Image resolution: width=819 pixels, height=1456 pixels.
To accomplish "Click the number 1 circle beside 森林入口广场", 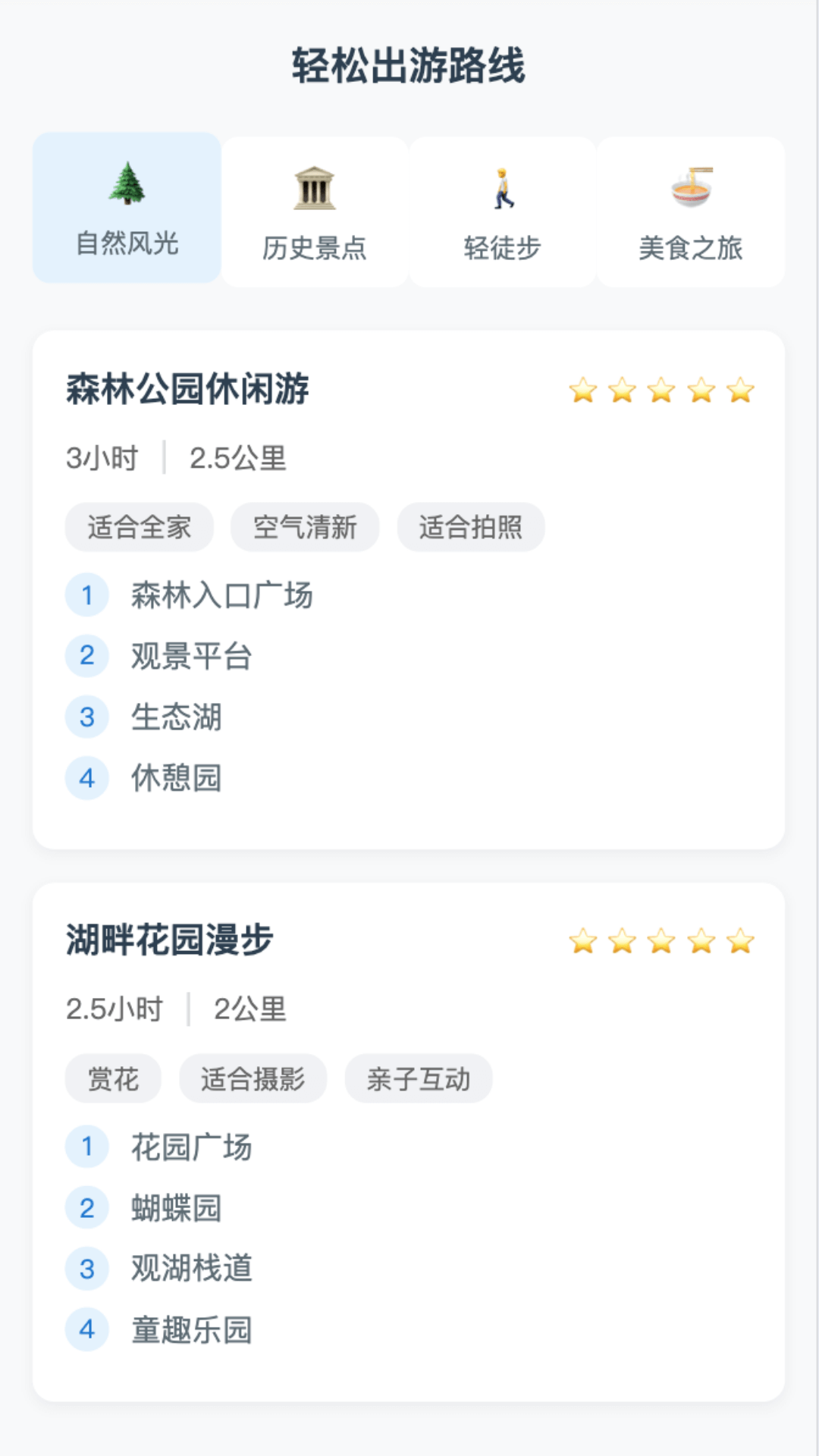I will [x=87, y=596].
